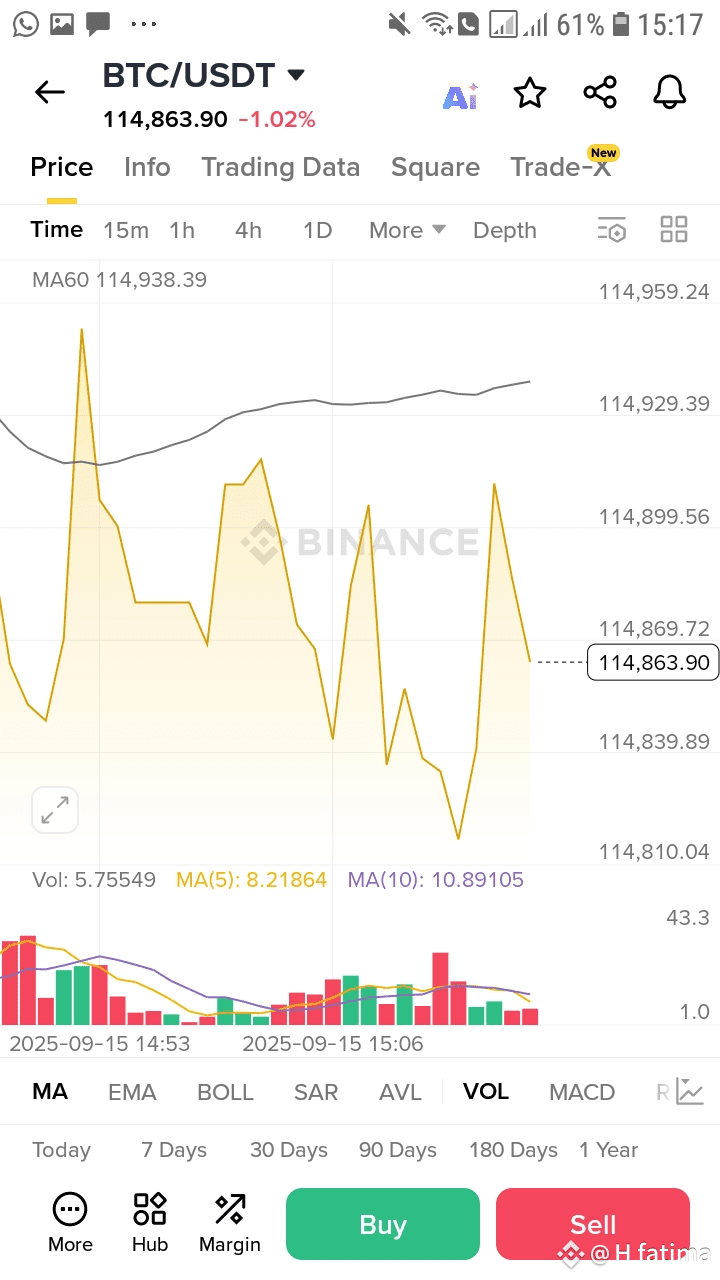Open the price alert bell
The image size is (720, 1280).
pos(670,93)
